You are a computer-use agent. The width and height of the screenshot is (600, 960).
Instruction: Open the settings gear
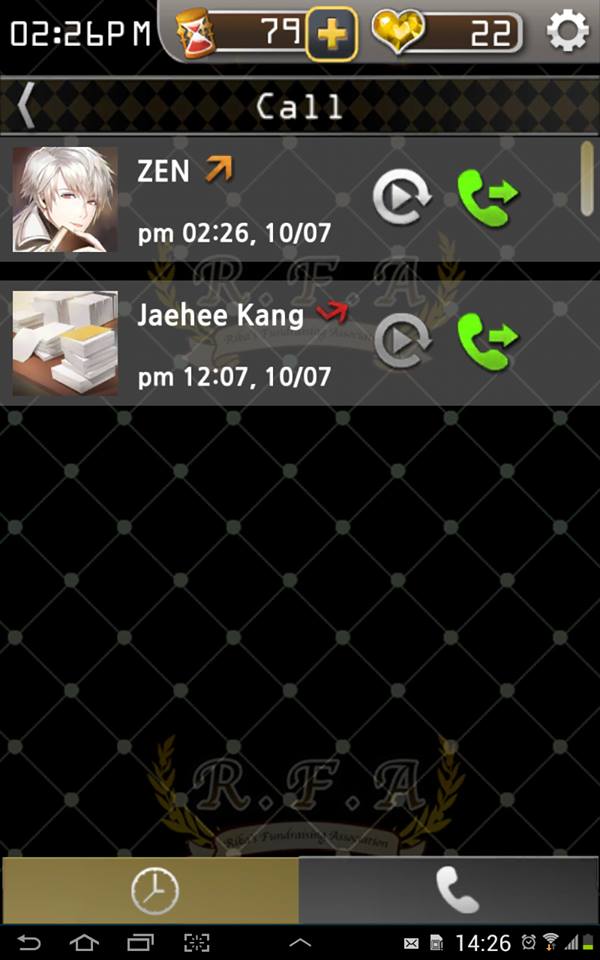567,31
